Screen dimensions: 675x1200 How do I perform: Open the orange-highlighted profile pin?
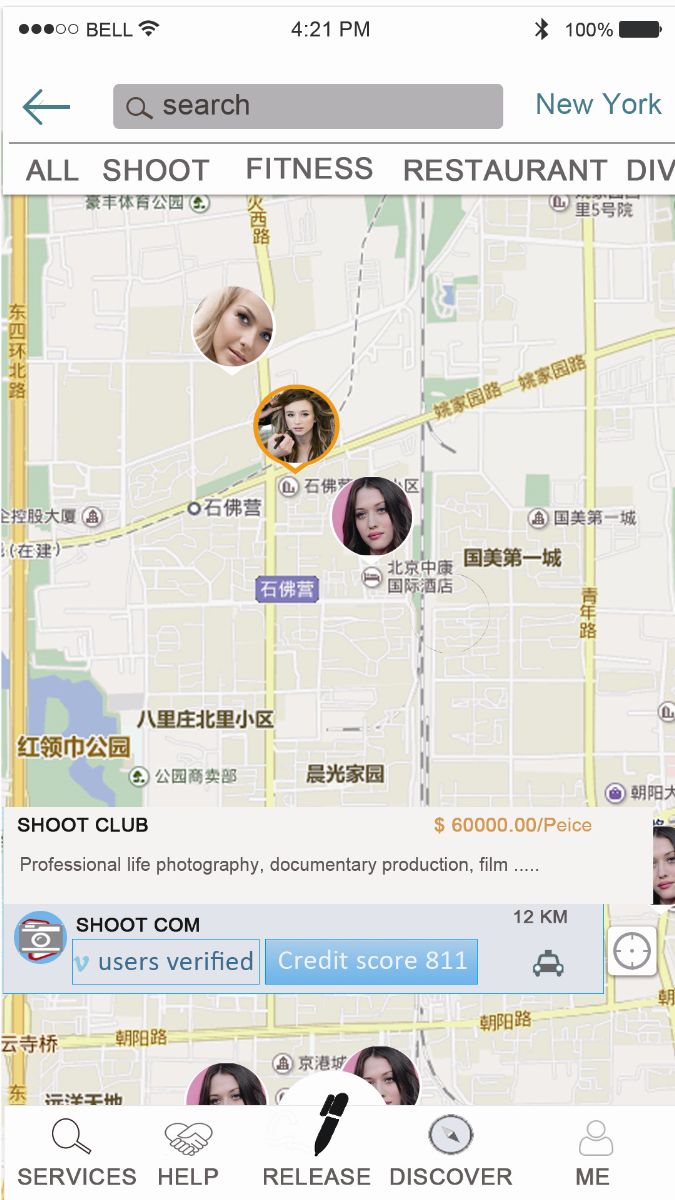296,426
